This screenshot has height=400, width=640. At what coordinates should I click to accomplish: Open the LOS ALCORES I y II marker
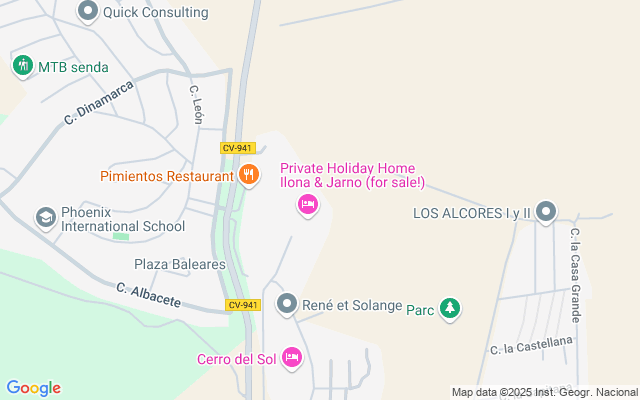546,212
